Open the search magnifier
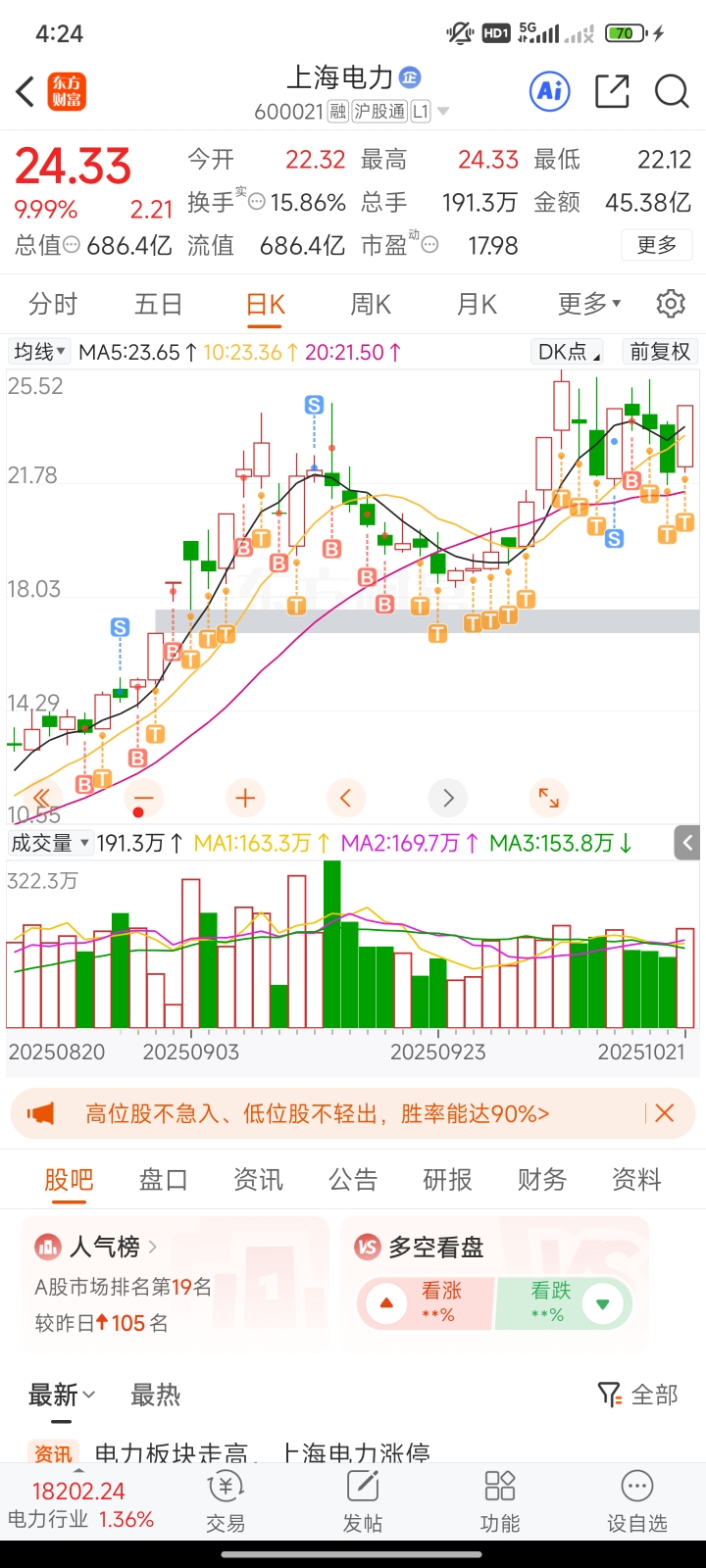Screen dimensions: 706x1568 pyautogui.click(x=672, y=92)
